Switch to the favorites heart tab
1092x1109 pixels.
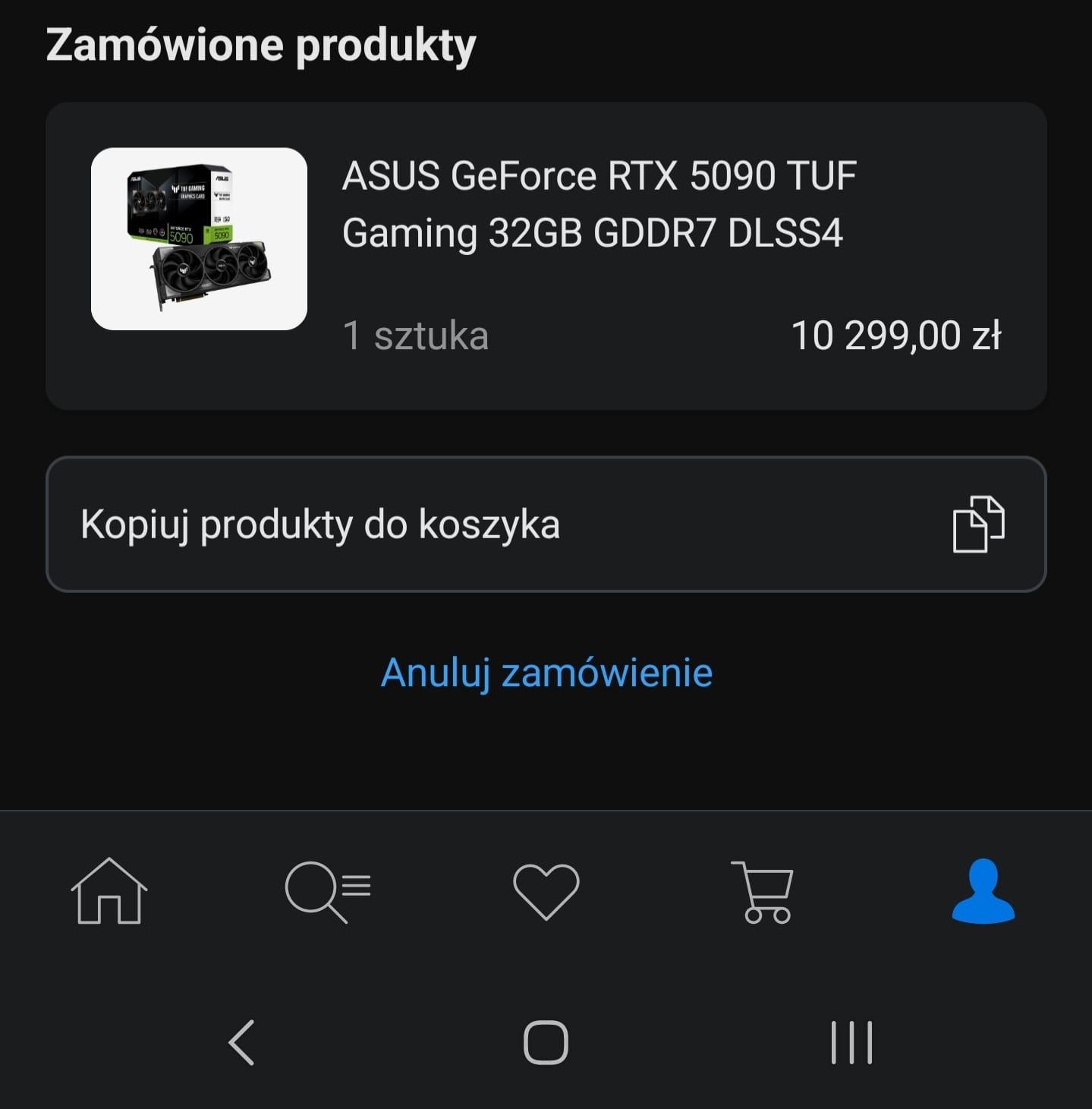pyautogui.click(x=546, y=891)
